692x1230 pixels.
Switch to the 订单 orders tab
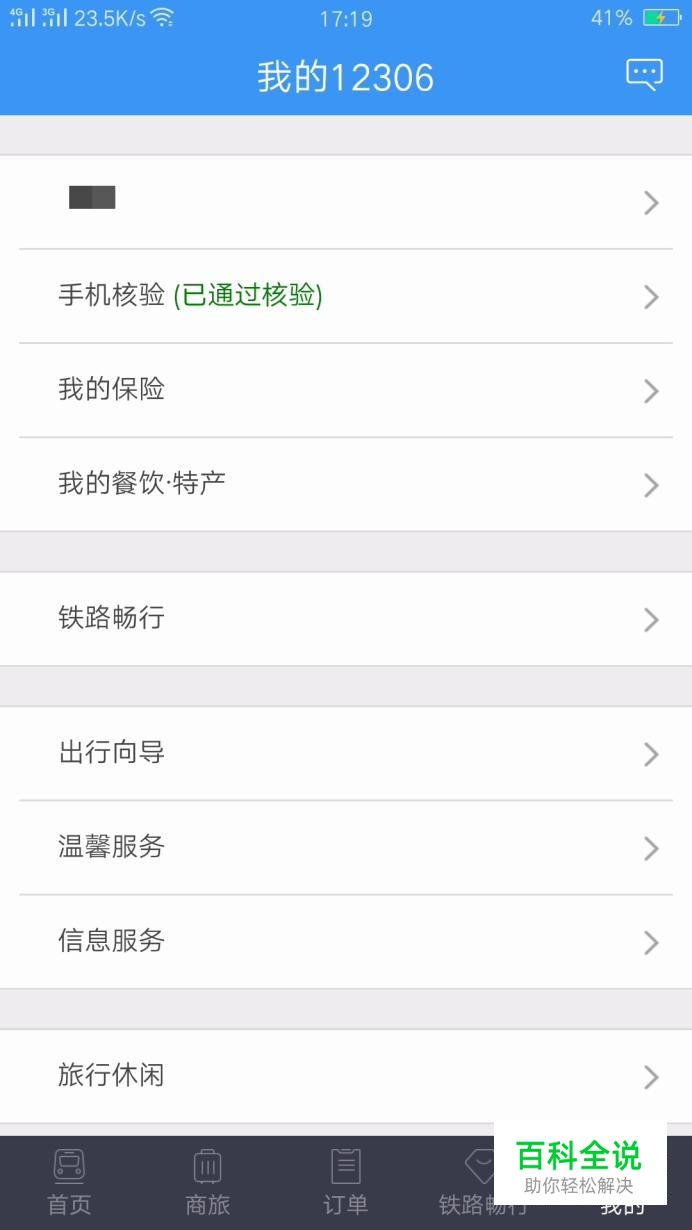point(345,1182)
